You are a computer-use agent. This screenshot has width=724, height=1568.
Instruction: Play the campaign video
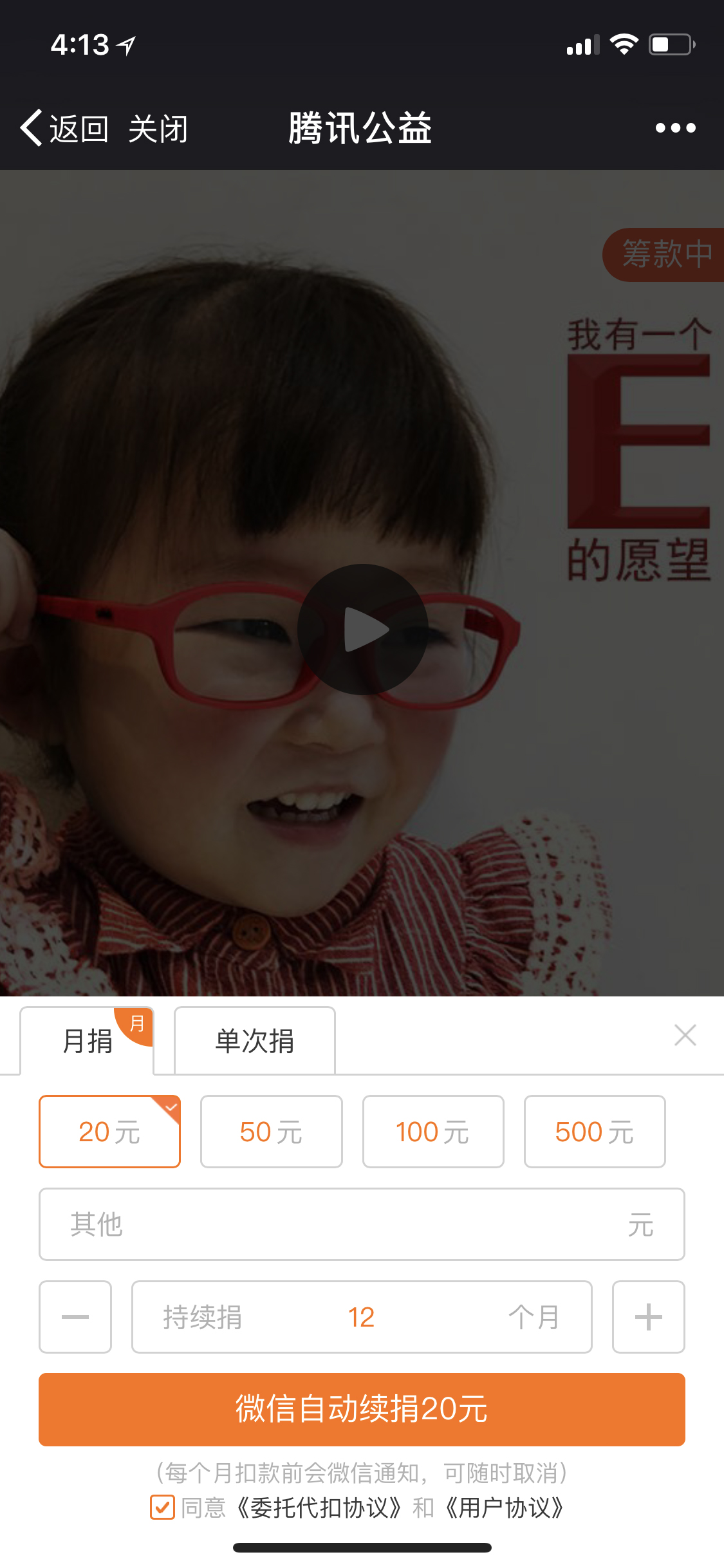(362, 629)
